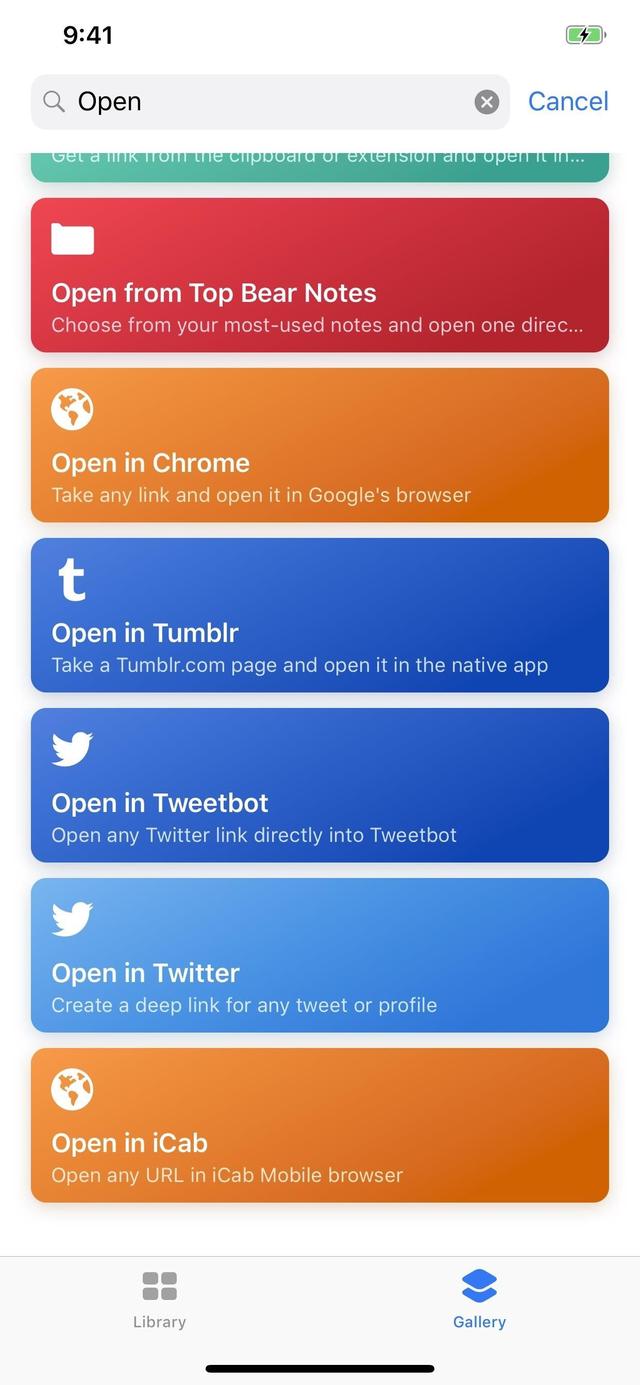Select the Open in iCab shortcut
640x1385 pixels.
coord(320,1125)
